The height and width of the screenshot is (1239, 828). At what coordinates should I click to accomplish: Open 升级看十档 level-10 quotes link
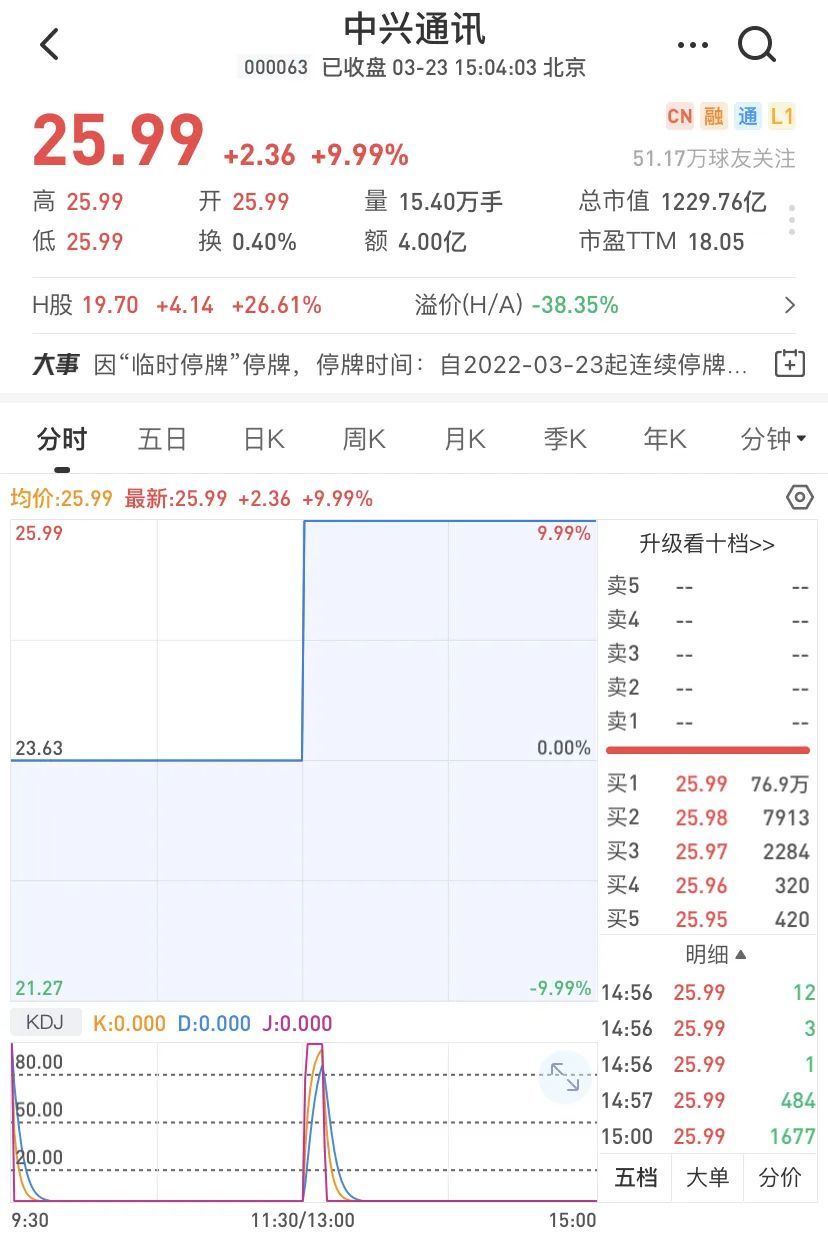coord(706,544)
